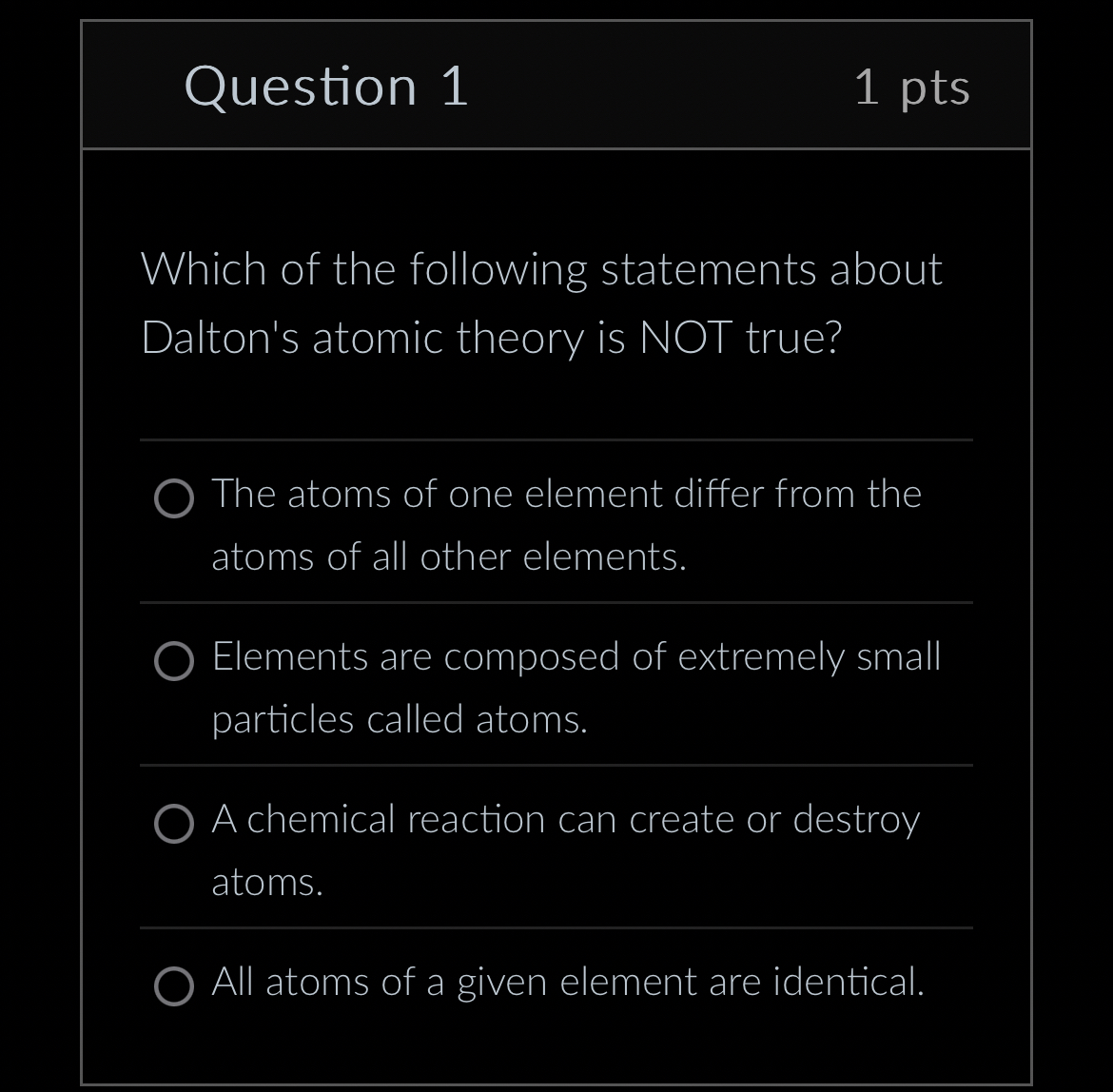This screenshot has width=1113, height=1092.
Task: Select 'The atoms of one element differ' answer
Action: [174, 498]
